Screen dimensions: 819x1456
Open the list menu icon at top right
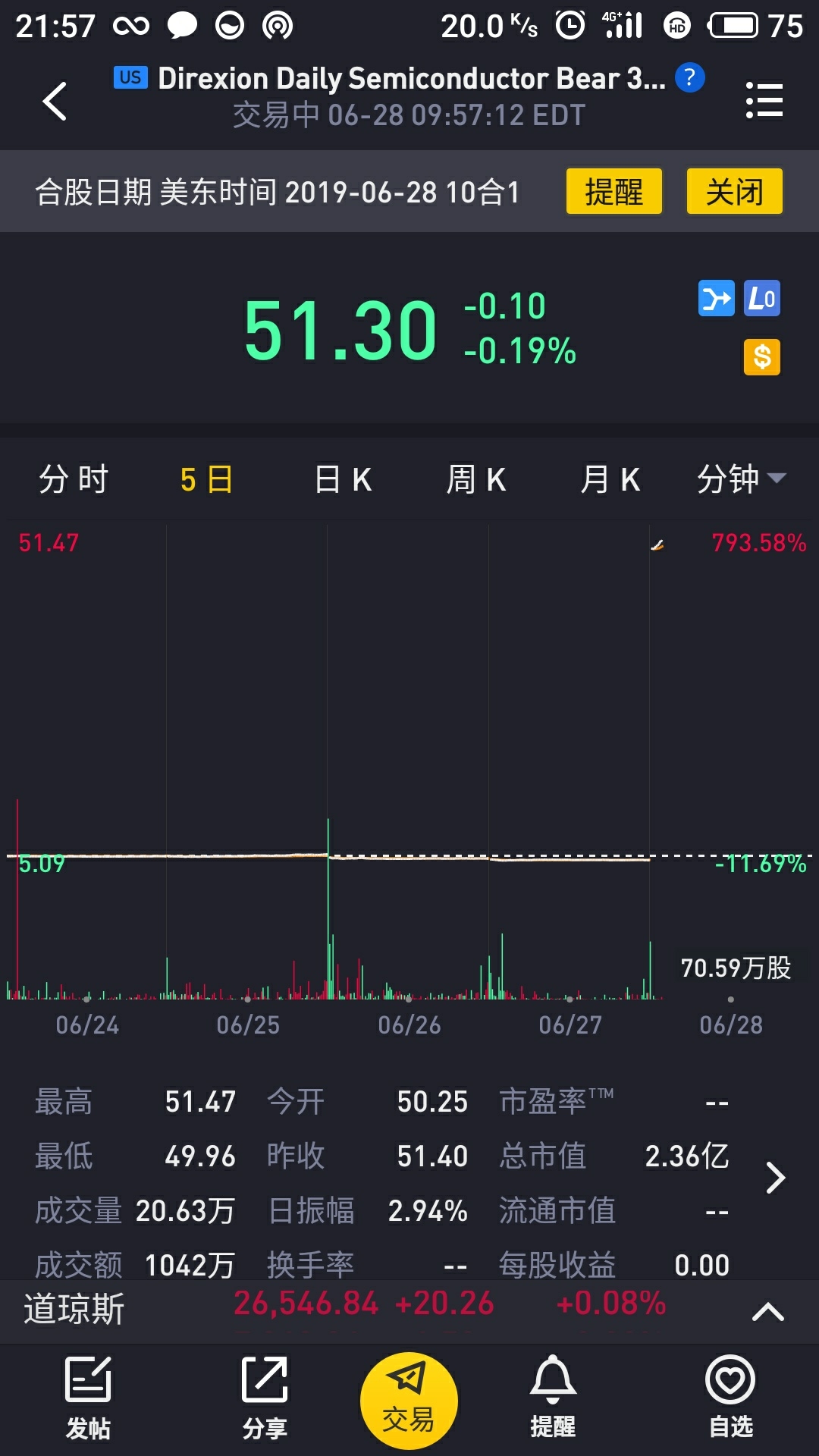click(764, 101)
